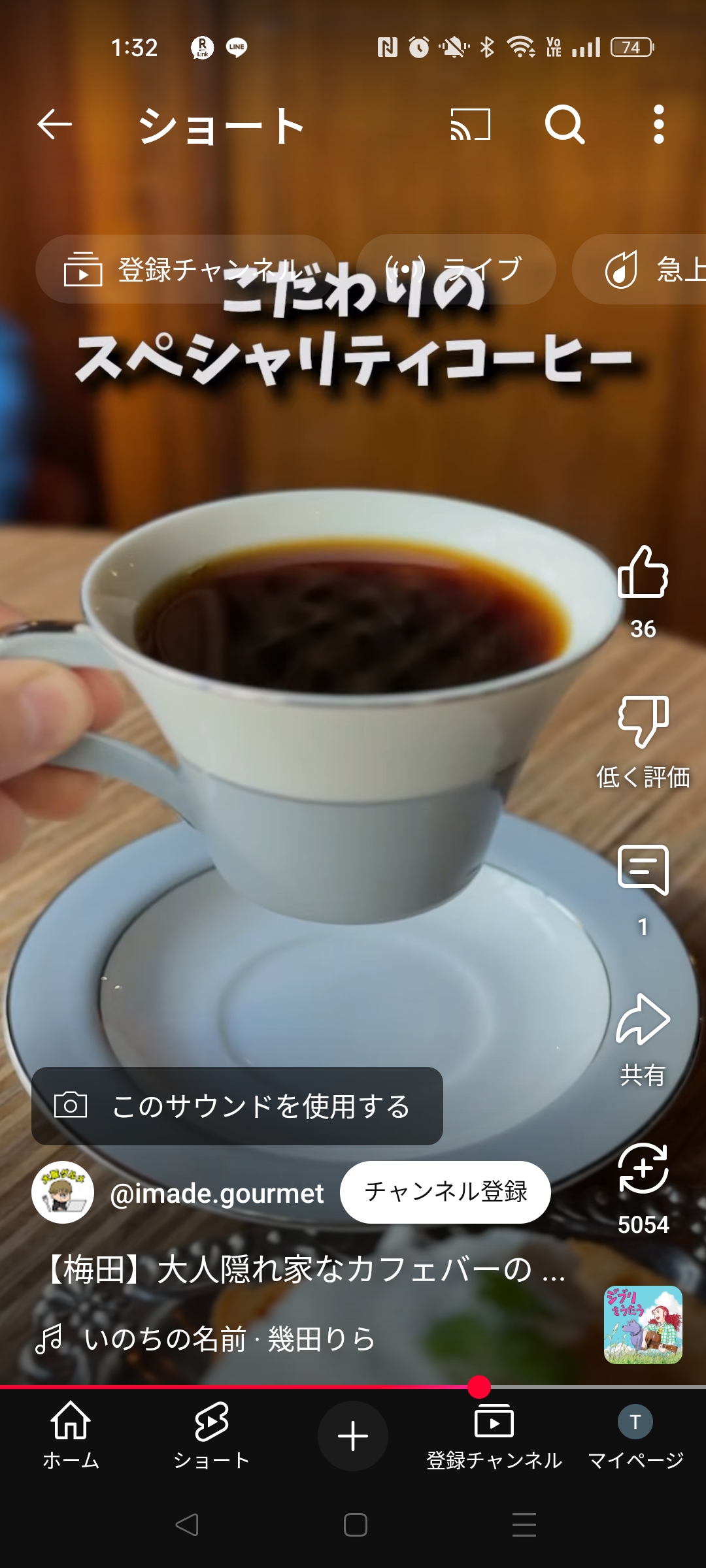Viewport: 706px width, 1568px height.
Task: Select the 登録チャンネル chip at top
Action: pos(186,269)
